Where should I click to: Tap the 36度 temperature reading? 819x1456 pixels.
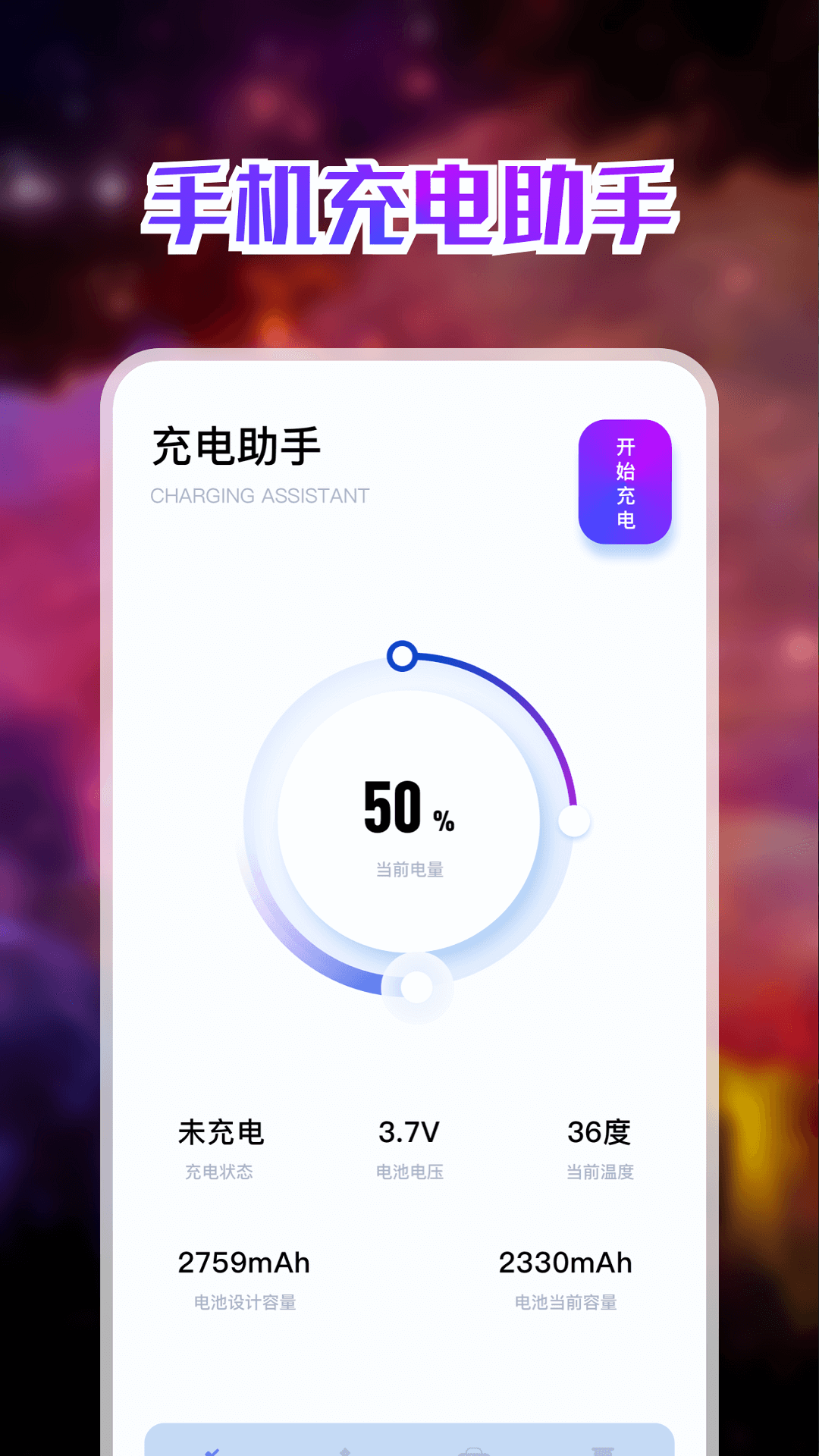[x=601, y=1132]
